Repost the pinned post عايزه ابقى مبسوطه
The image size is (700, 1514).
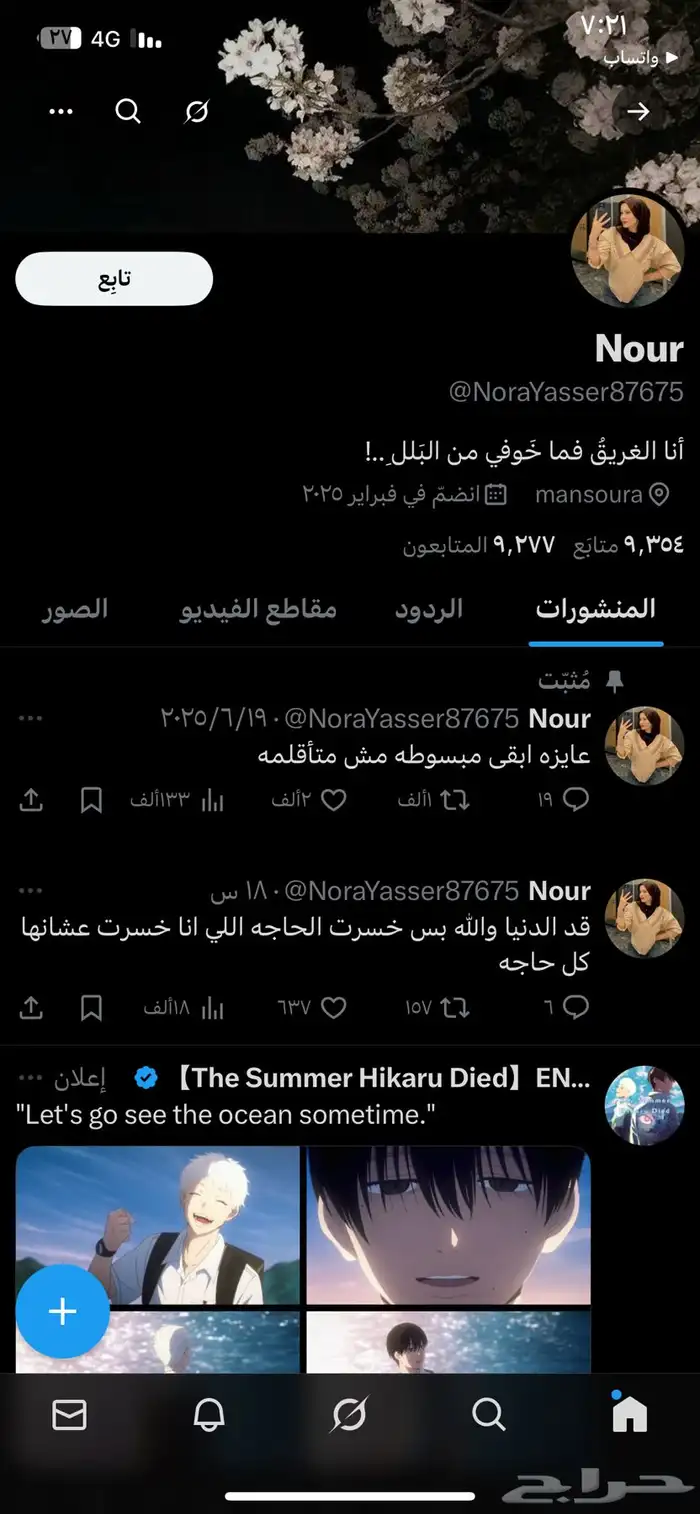coord(455,800)
